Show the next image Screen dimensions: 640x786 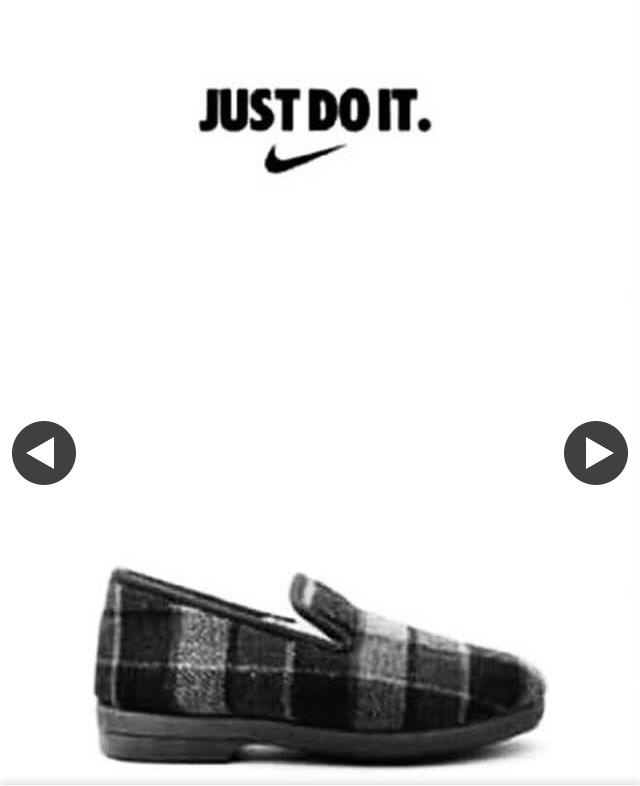(x=595, y=453)
